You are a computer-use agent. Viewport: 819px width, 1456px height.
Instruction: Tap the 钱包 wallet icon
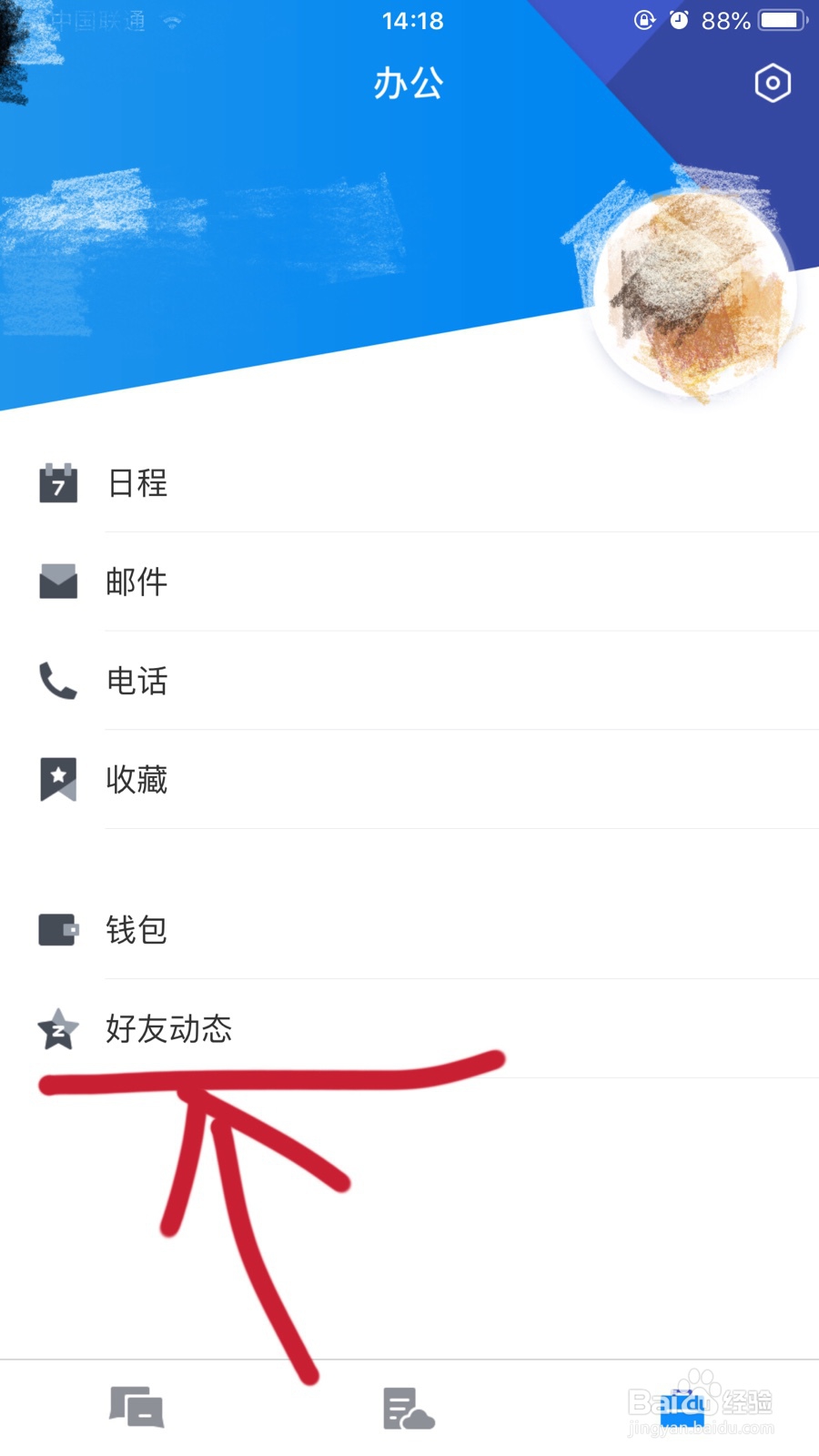pos(56,929)
